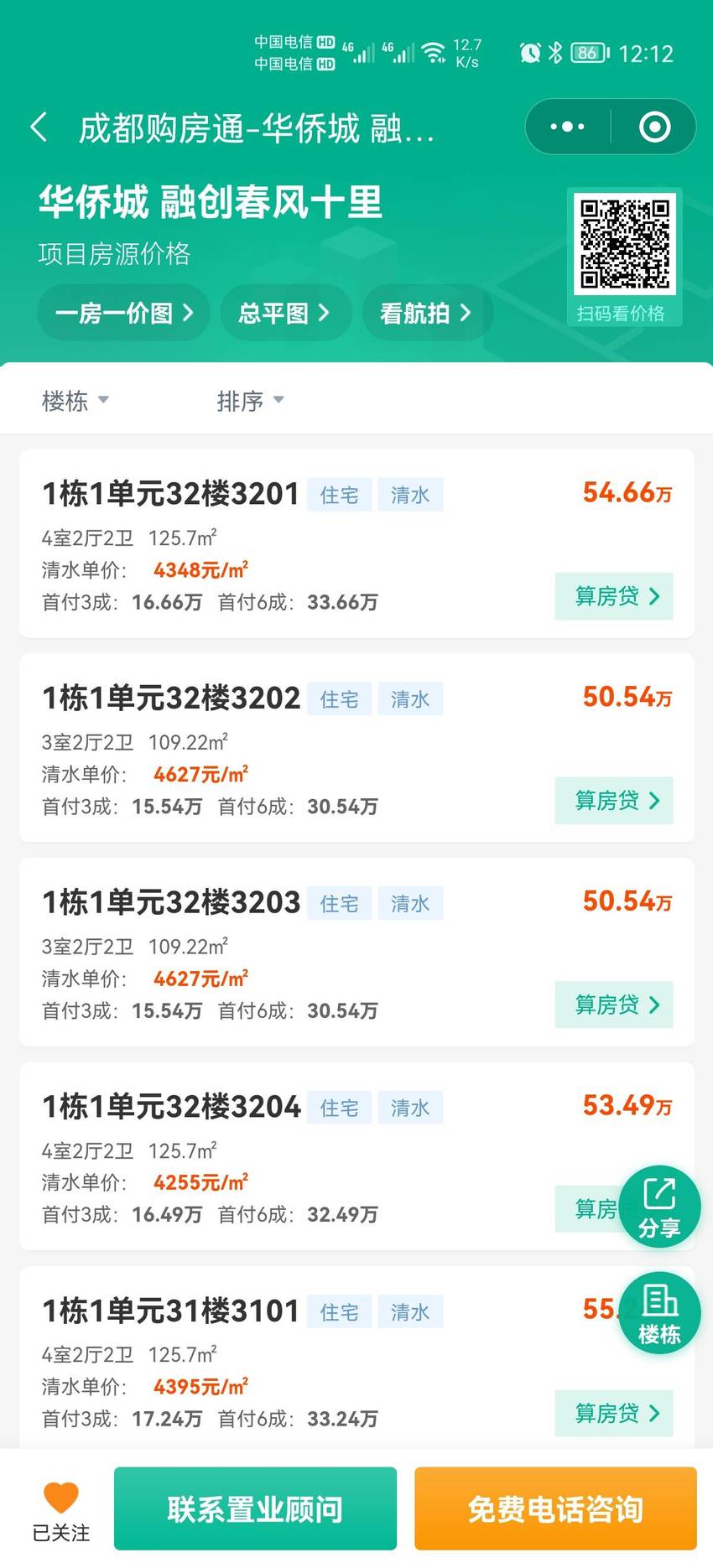Open 一房一价图 price chart

point(123,313)
